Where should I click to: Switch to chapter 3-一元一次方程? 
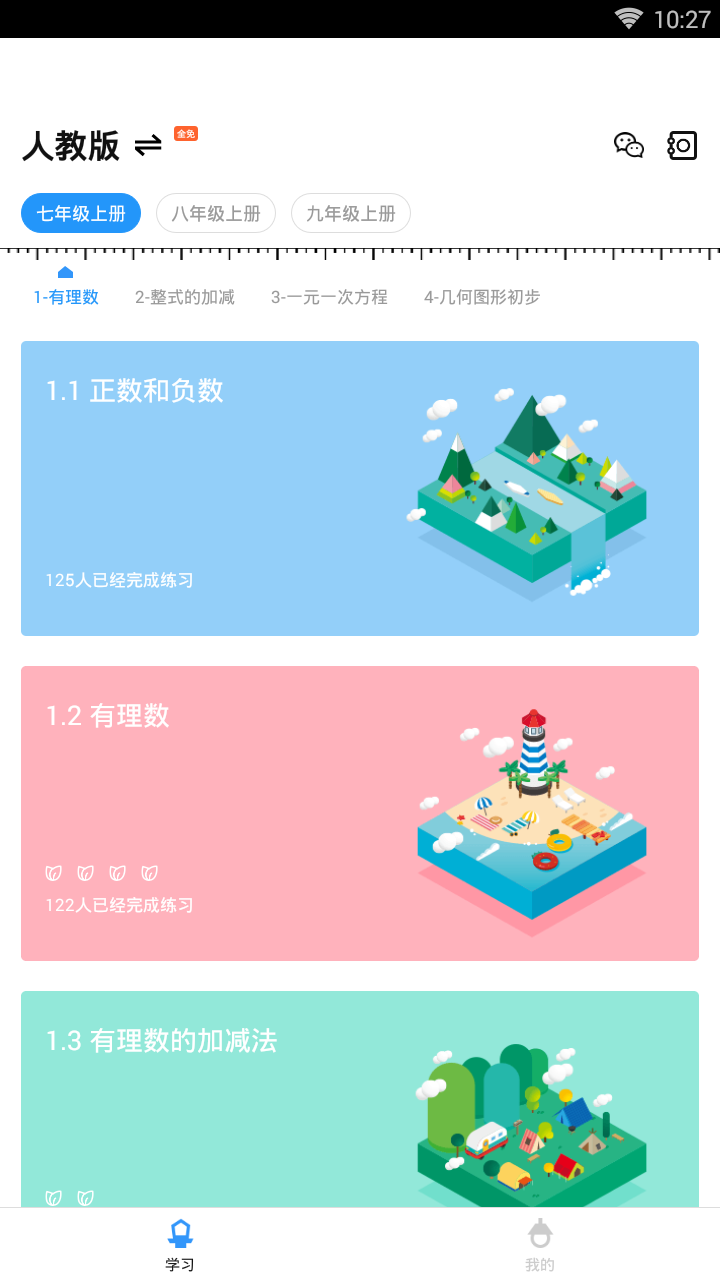coord(329,297)
